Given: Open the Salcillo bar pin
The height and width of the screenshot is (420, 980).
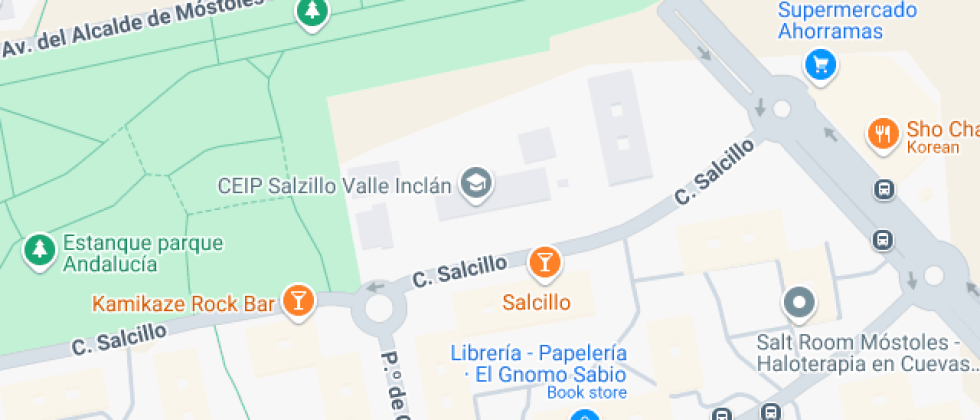Looking at the screenshot, I should coord(543,262).
